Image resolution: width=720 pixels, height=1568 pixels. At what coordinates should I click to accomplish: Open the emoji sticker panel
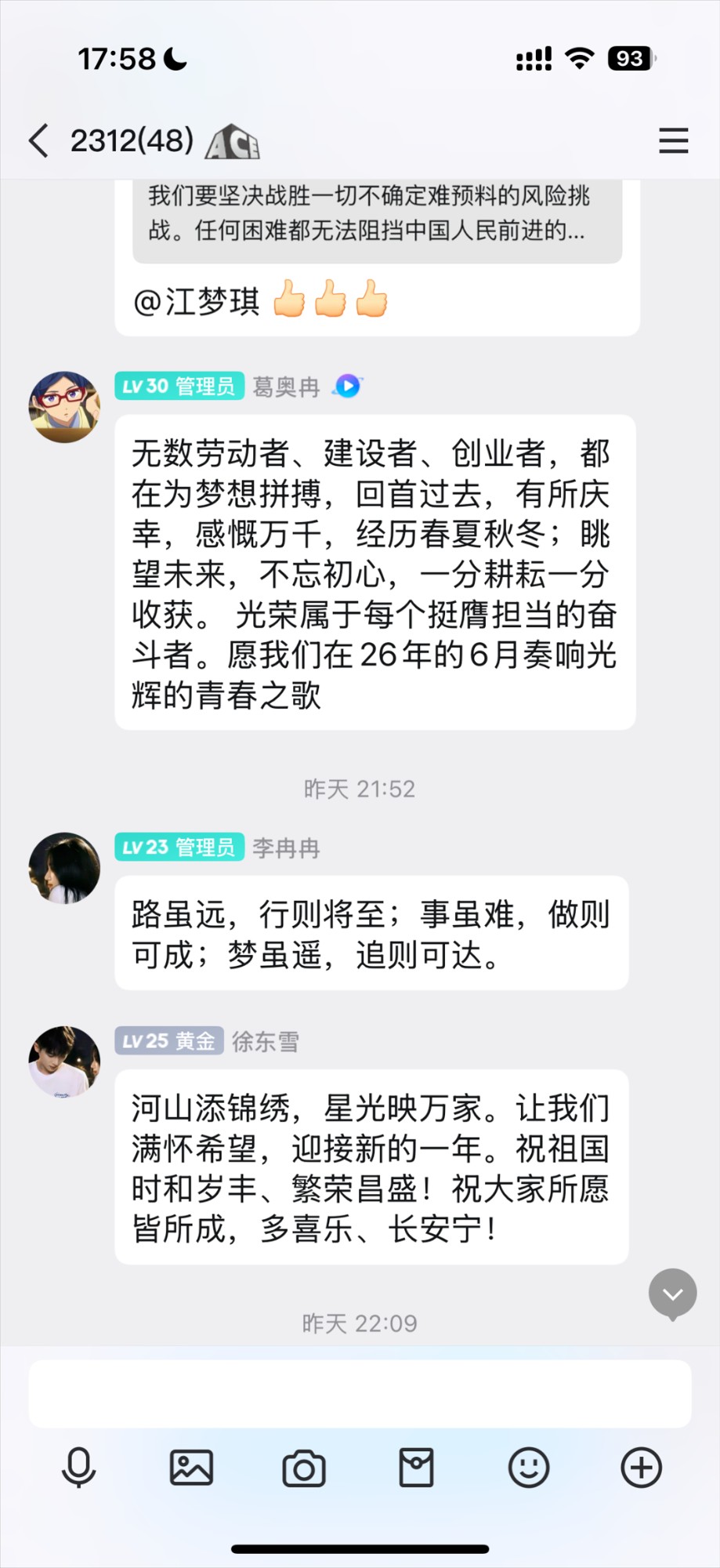(529, 1468)
